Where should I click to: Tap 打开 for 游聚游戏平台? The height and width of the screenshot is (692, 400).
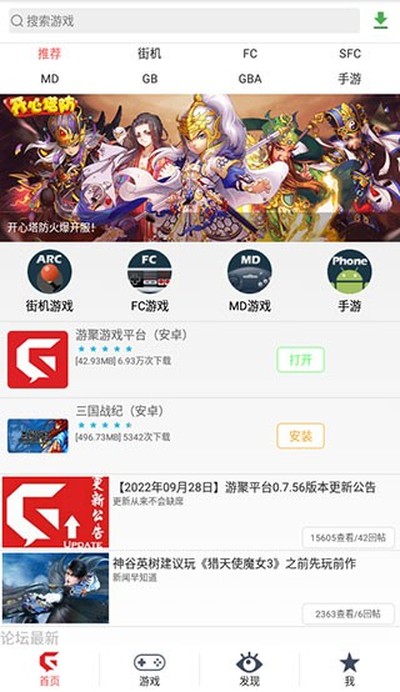click(x=301, y=360)
